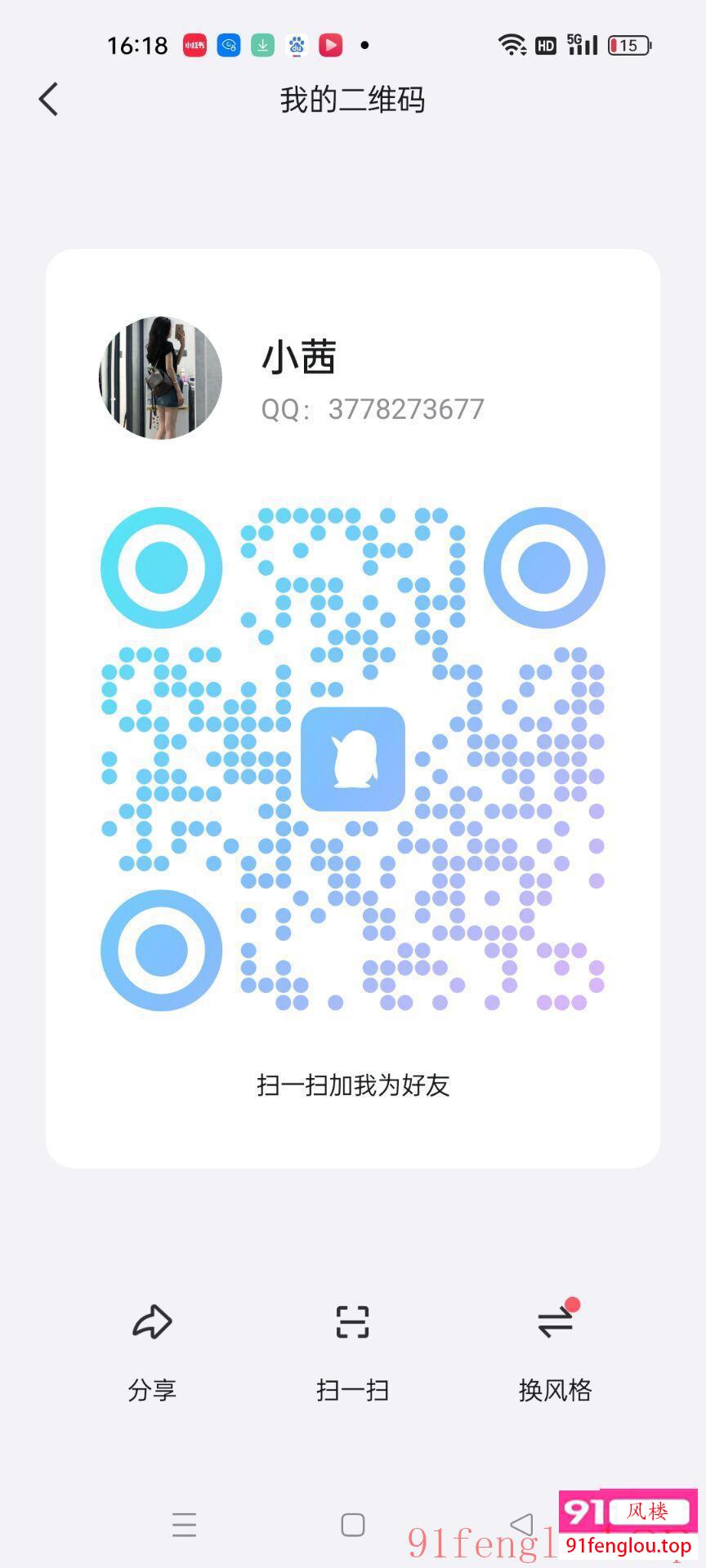
Task: Tap the 扫一扫加我为好友 text
Action: 352,1086
